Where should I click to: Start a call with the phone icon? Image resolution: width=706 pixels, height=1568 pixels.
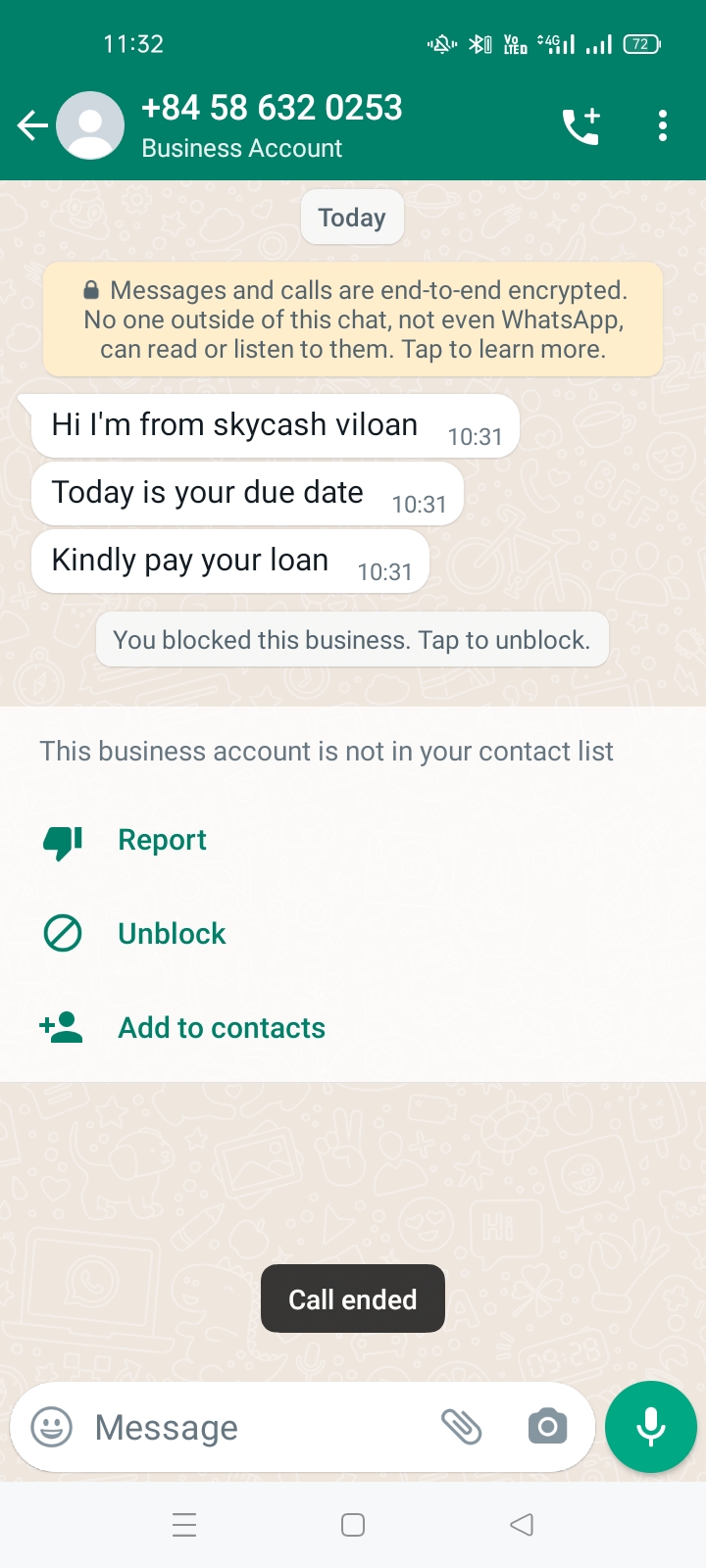click(x=580, y=126)
